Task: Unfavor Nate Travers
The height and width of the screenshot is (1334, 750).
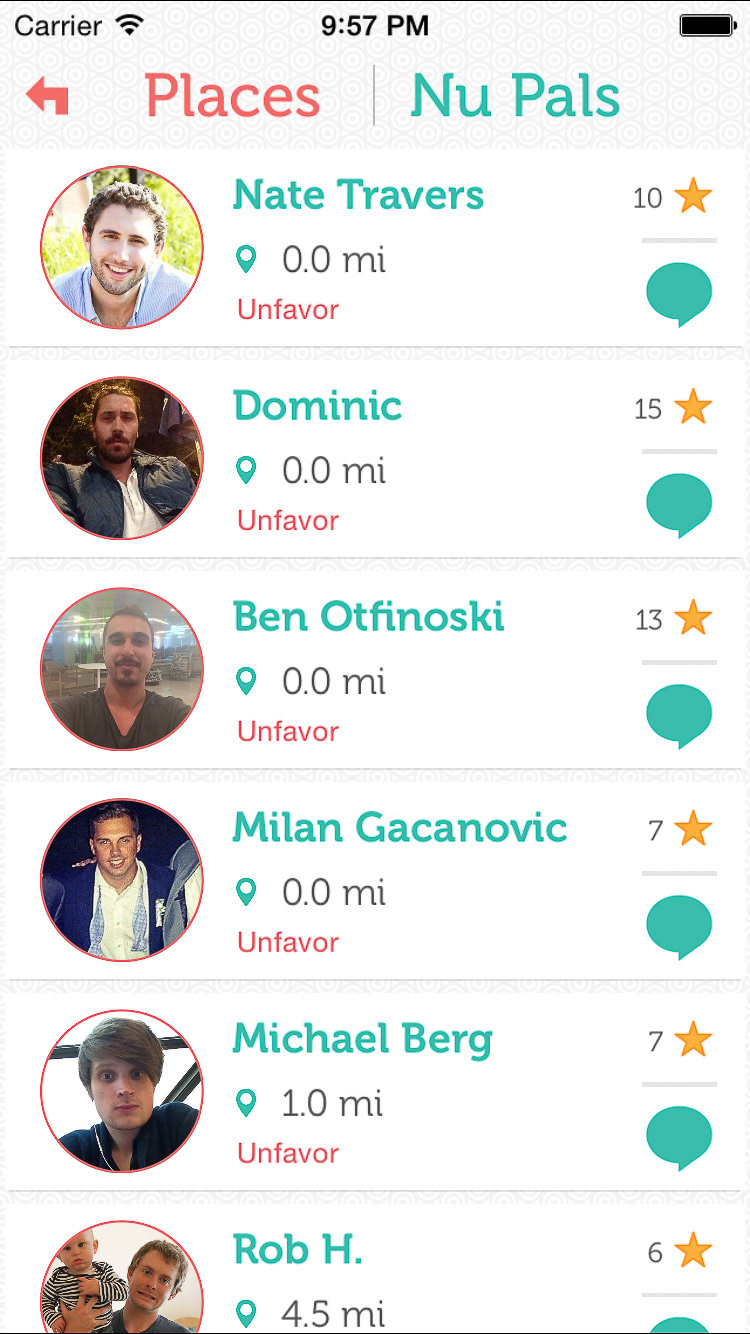Action: (x=288, y=310)
